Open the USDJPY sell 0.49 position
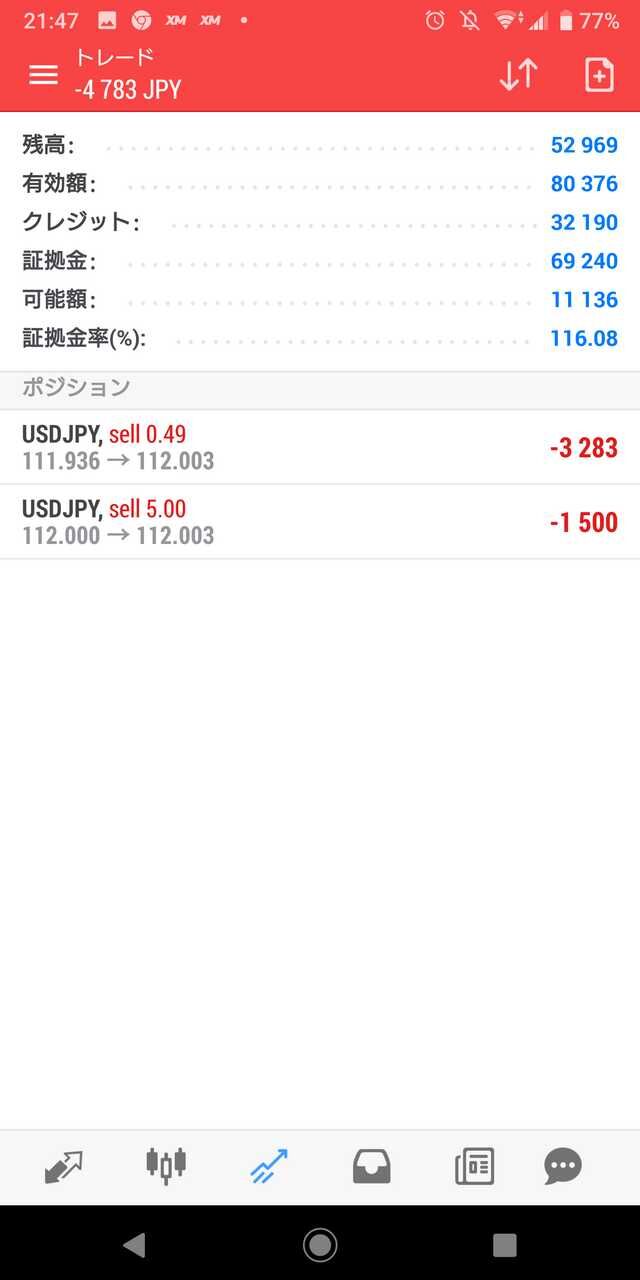 (x=320, y=447)
